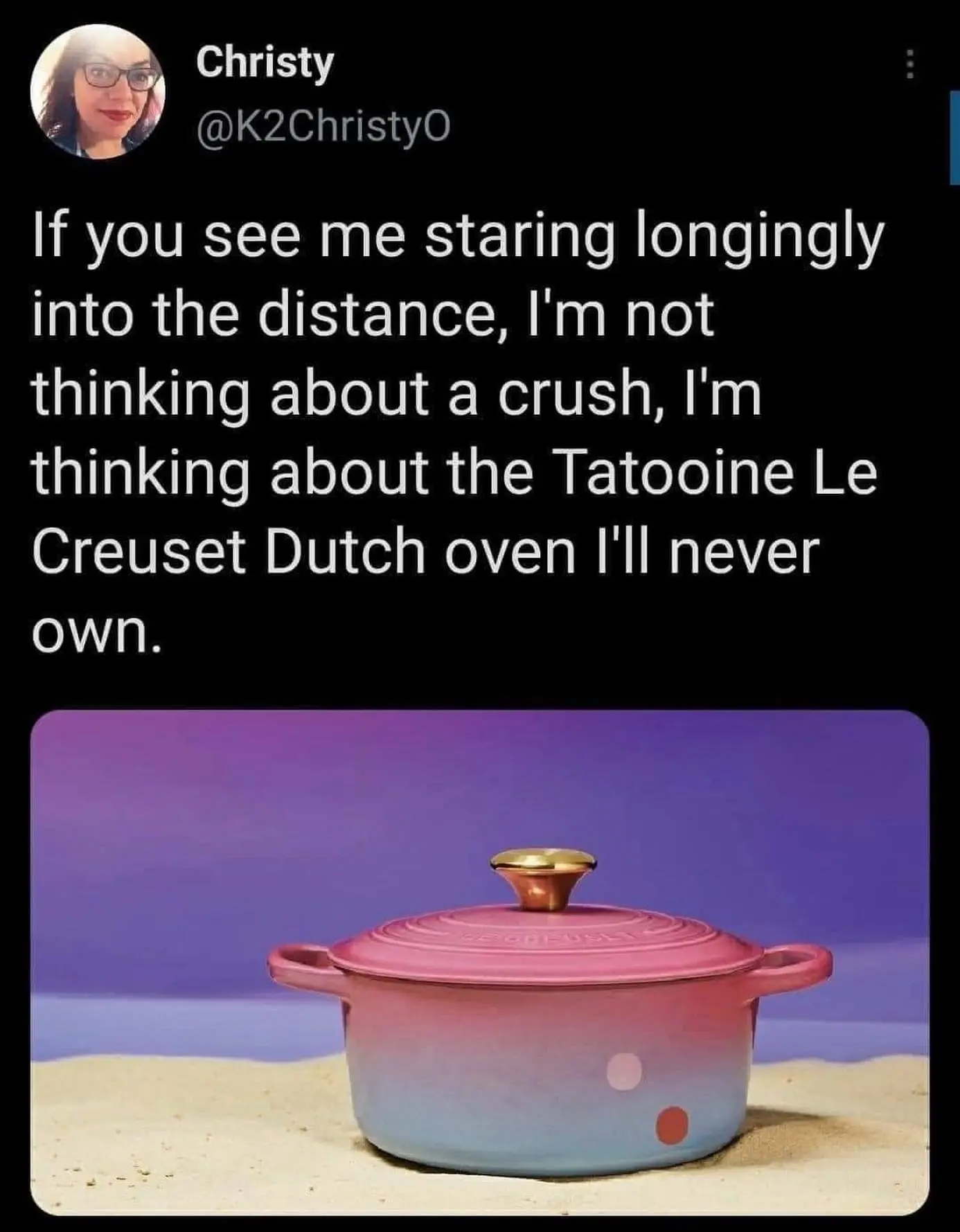Image resolution: width=960 pixels, height=1232 pixels.
Task: Open the tweet overflow menu
Action: (911, 64)
